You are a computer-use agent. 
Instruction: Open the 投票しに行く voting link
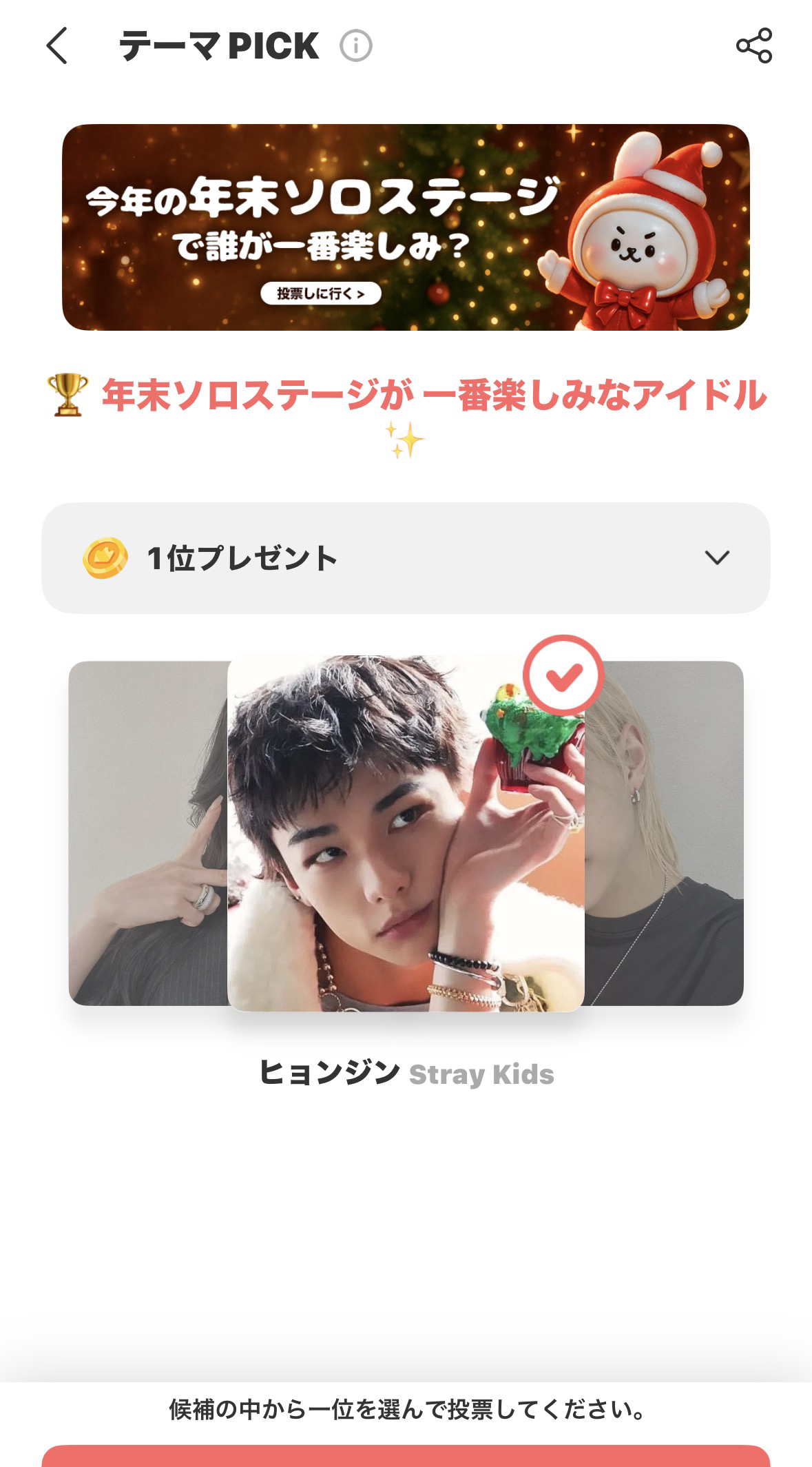point(321,294)
